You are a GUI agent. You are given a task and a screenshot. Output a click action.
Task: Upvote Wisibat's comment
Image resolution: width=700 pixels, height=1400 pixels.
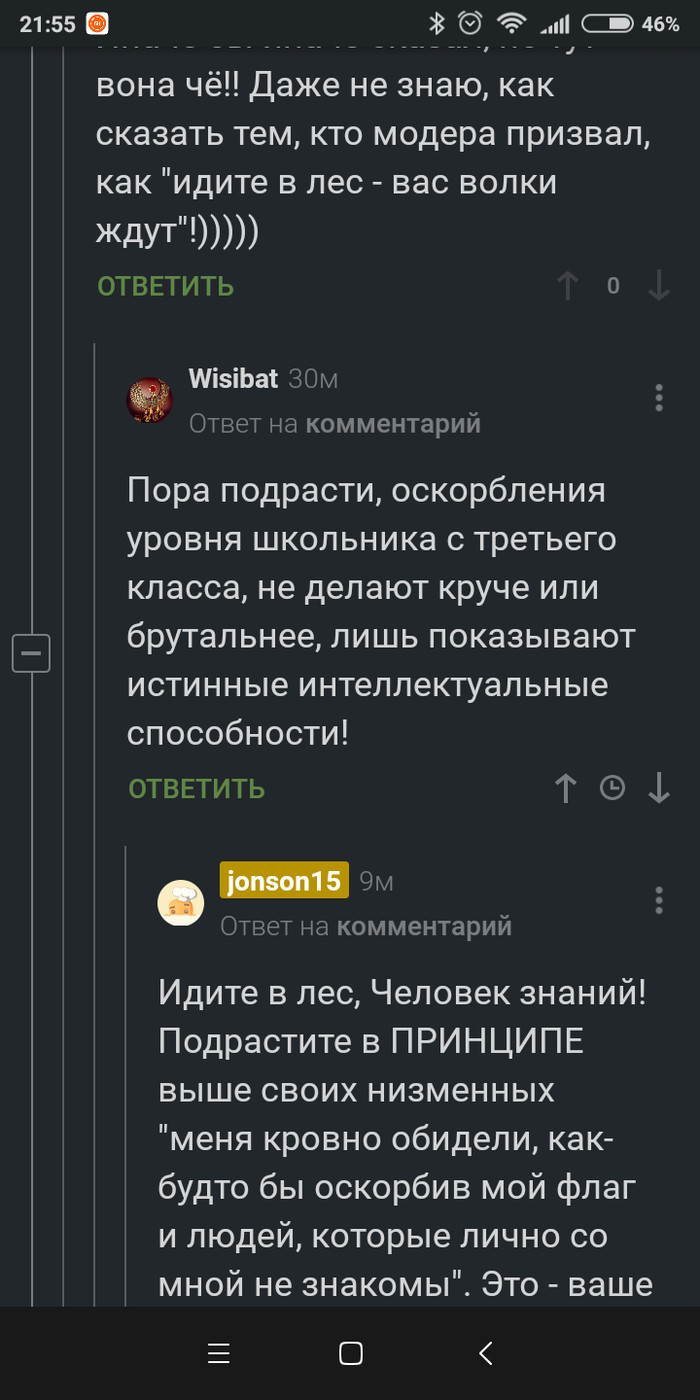pyautogui.click(x=566, y=789)
